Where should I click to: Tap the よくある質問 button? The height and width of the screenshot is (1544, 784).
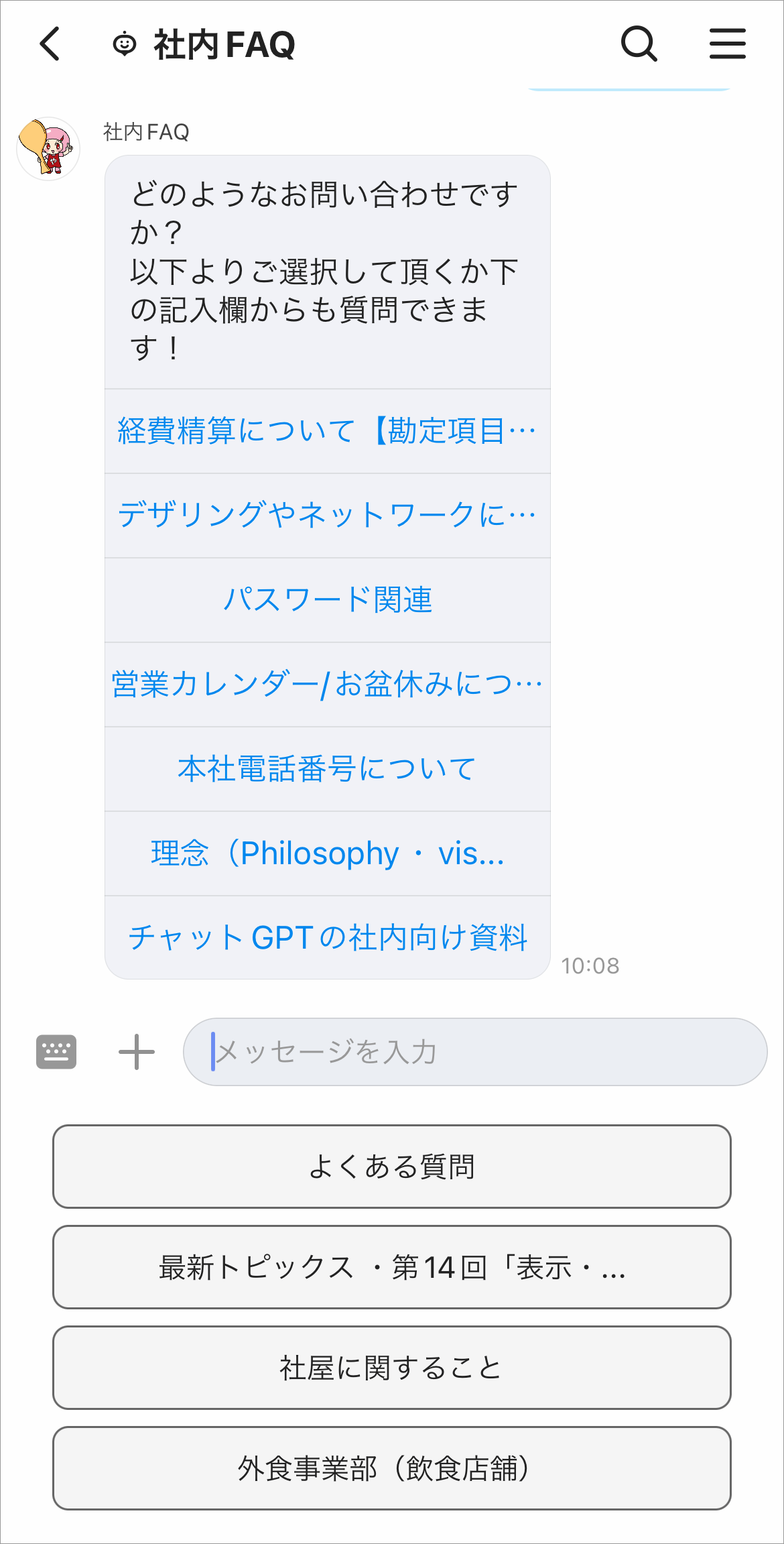tap(391, 1167)
